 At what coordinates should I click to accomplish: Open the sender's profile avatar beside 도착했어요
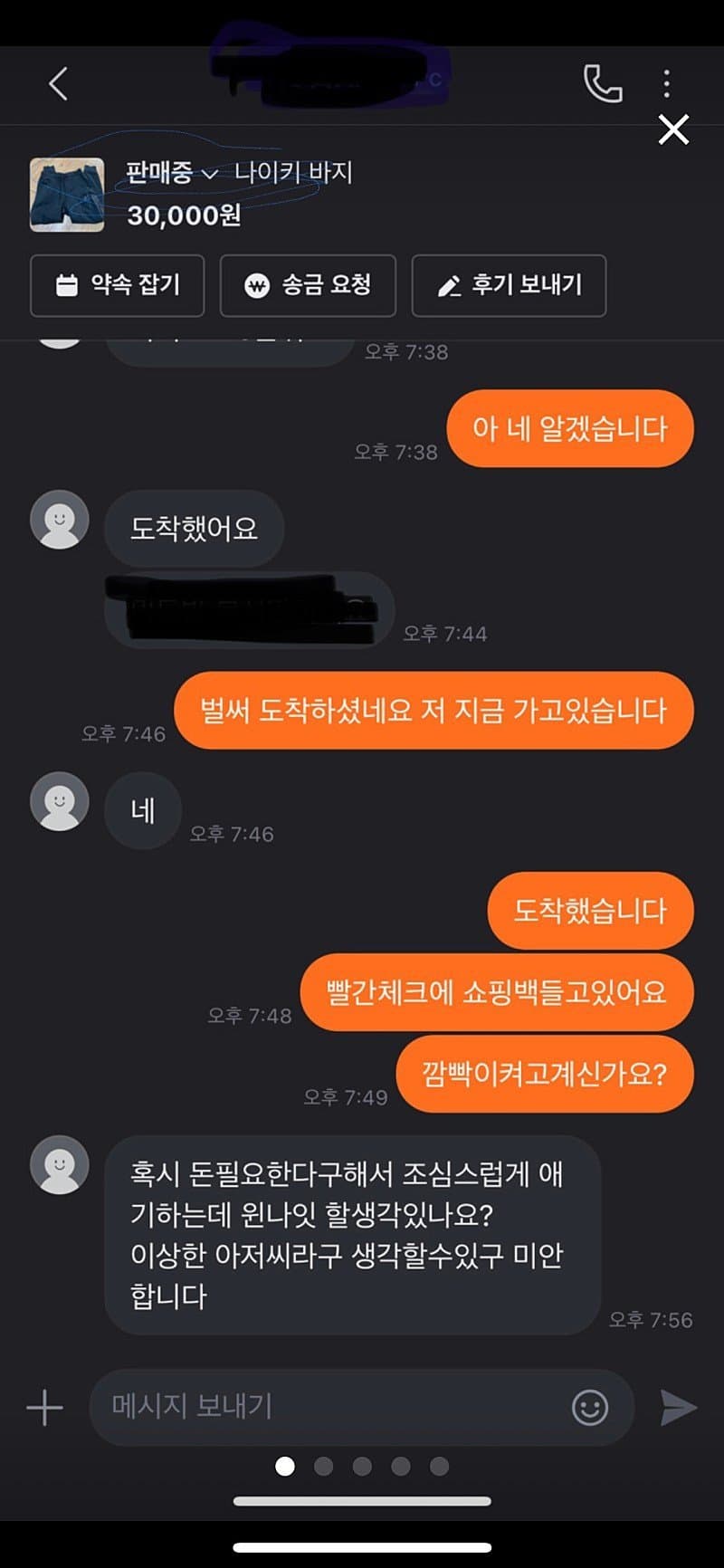tap(60, 520)
